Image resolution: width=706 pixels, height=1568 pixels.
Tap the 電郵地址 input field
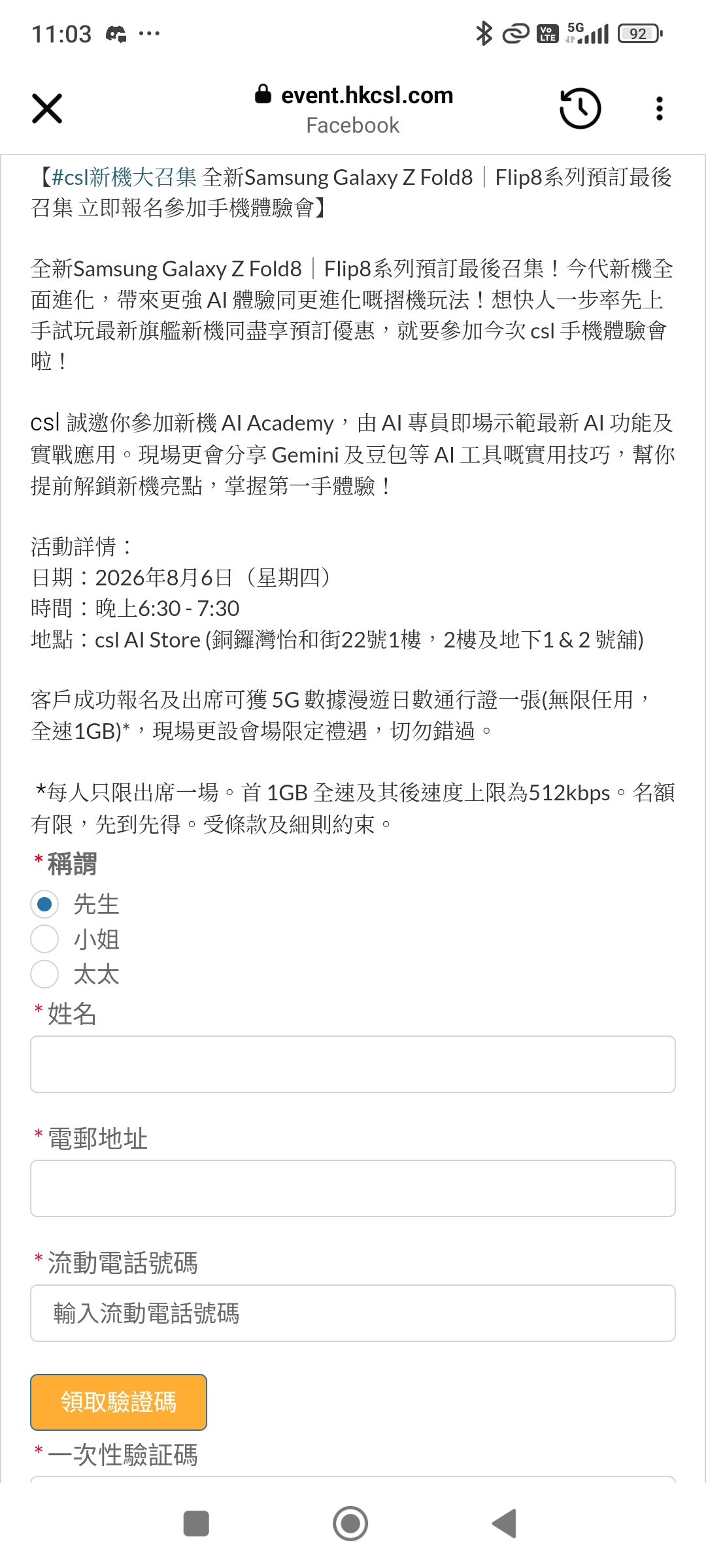coord(353,1188)
